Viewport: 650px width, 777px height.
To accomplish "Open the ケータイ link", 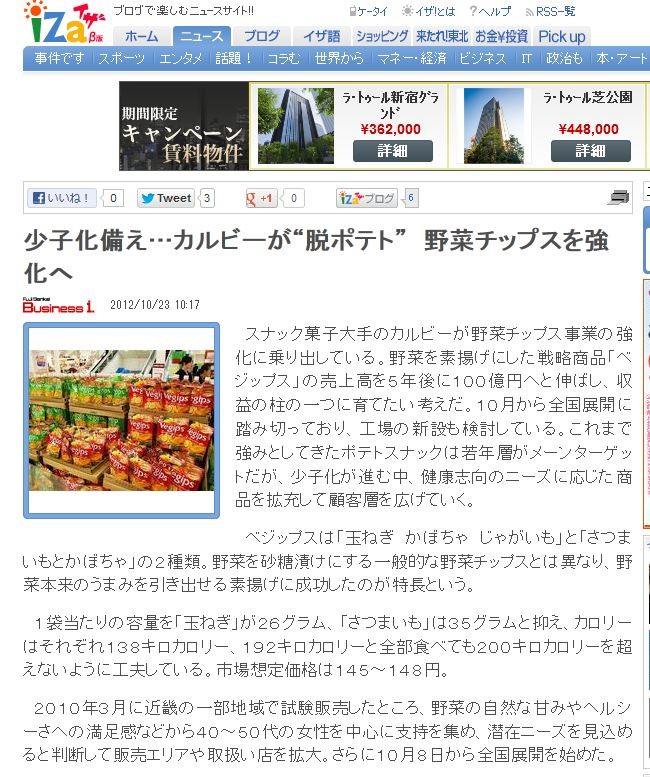I will point(369,11).
